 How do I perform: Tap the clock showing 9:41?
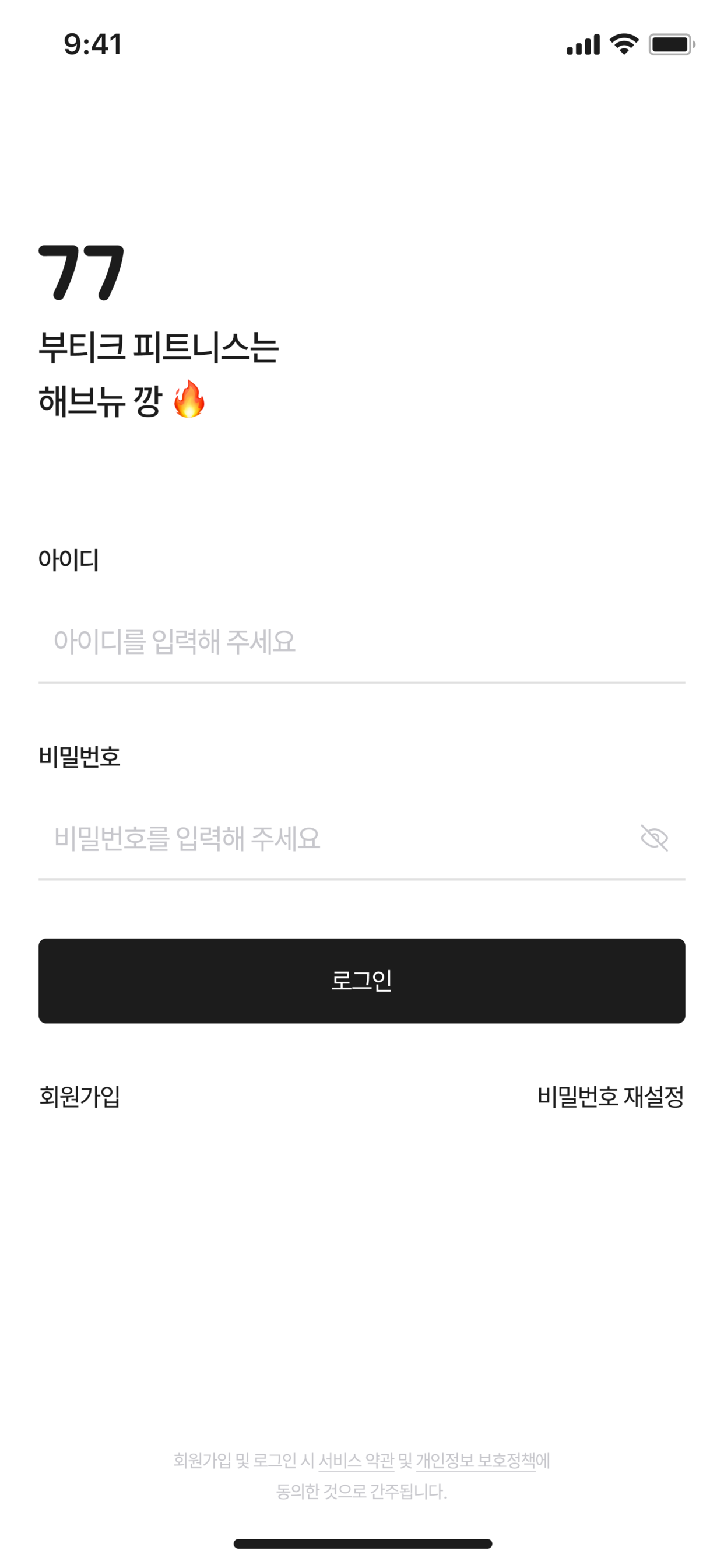coord(93,44)
